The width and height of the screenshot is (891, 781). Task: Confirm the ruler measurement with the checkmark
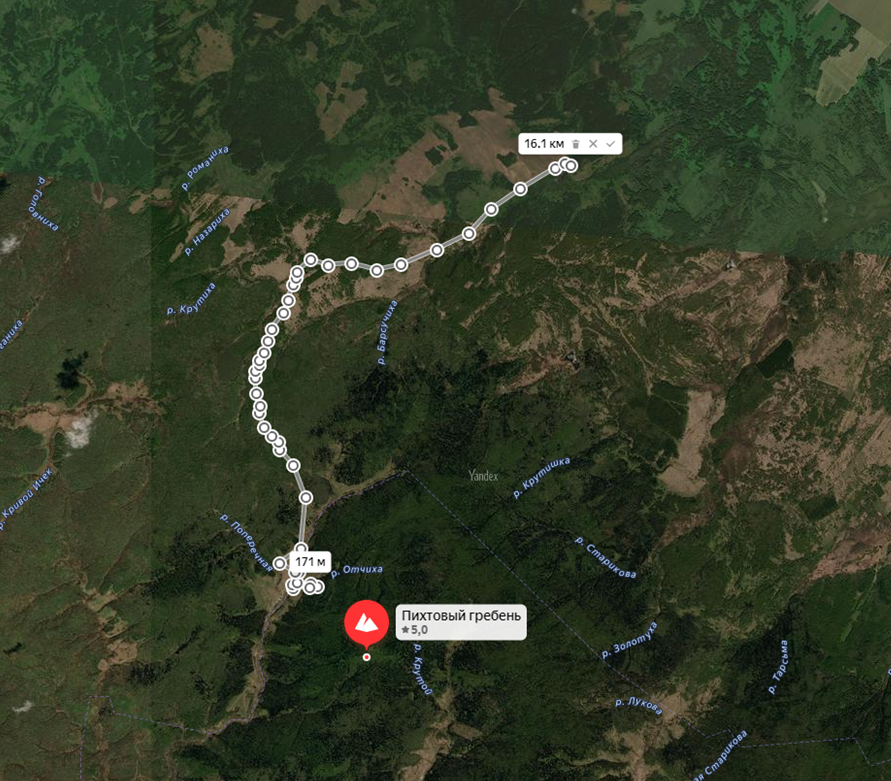tap(610, 144)
